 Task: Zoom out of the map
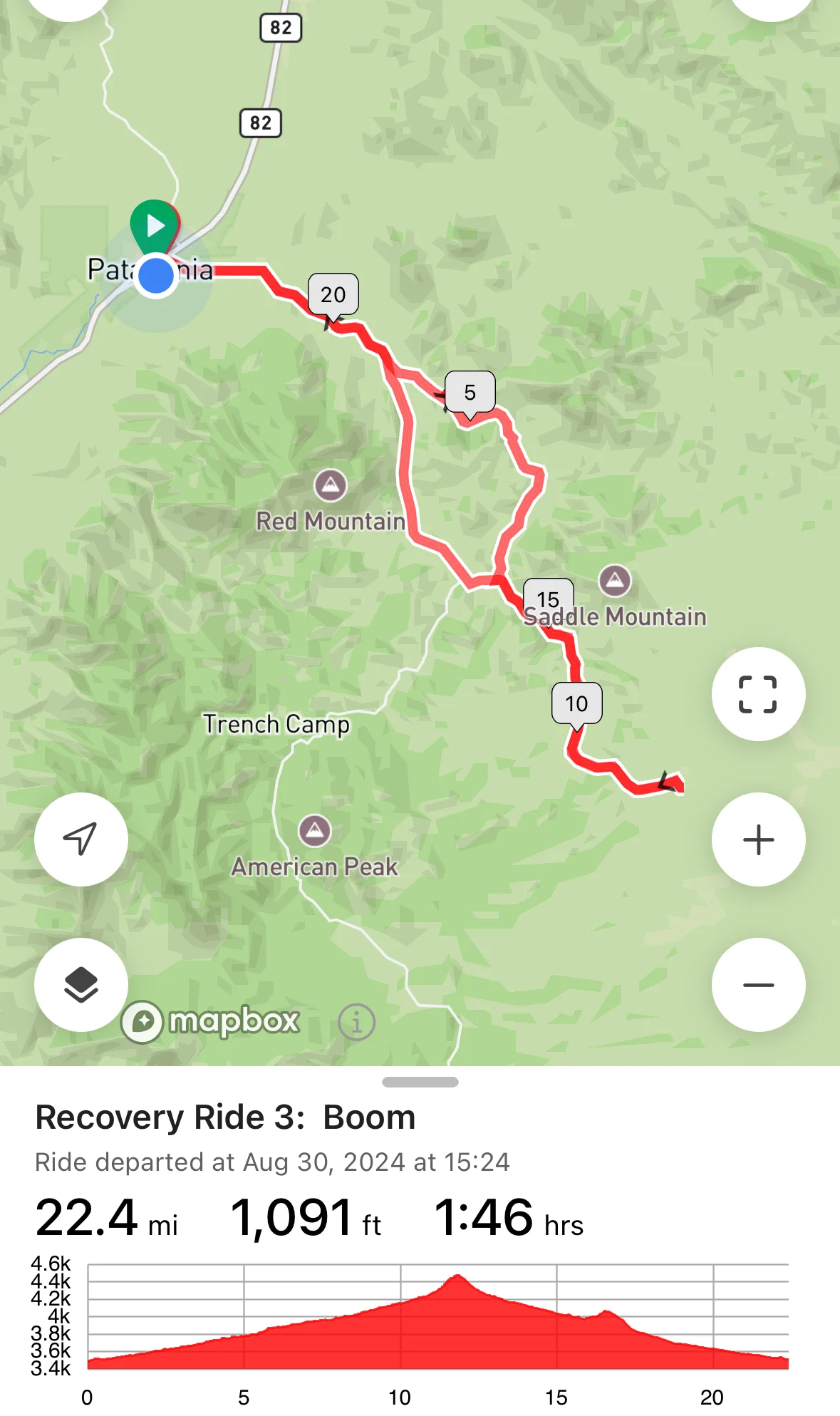(x=758, y=985)
